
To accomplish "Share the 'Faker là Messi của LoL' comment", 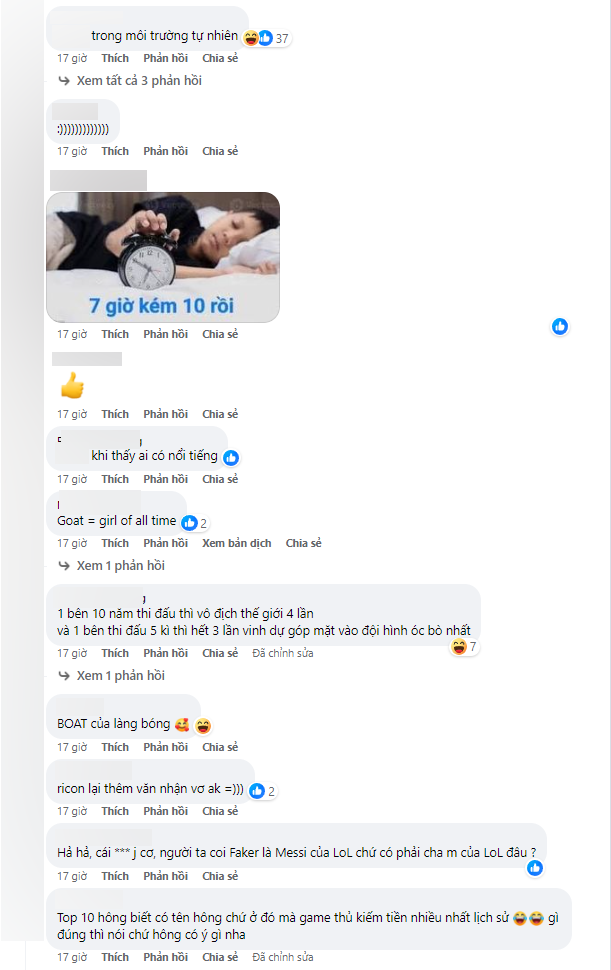I will tap(220, 876).
